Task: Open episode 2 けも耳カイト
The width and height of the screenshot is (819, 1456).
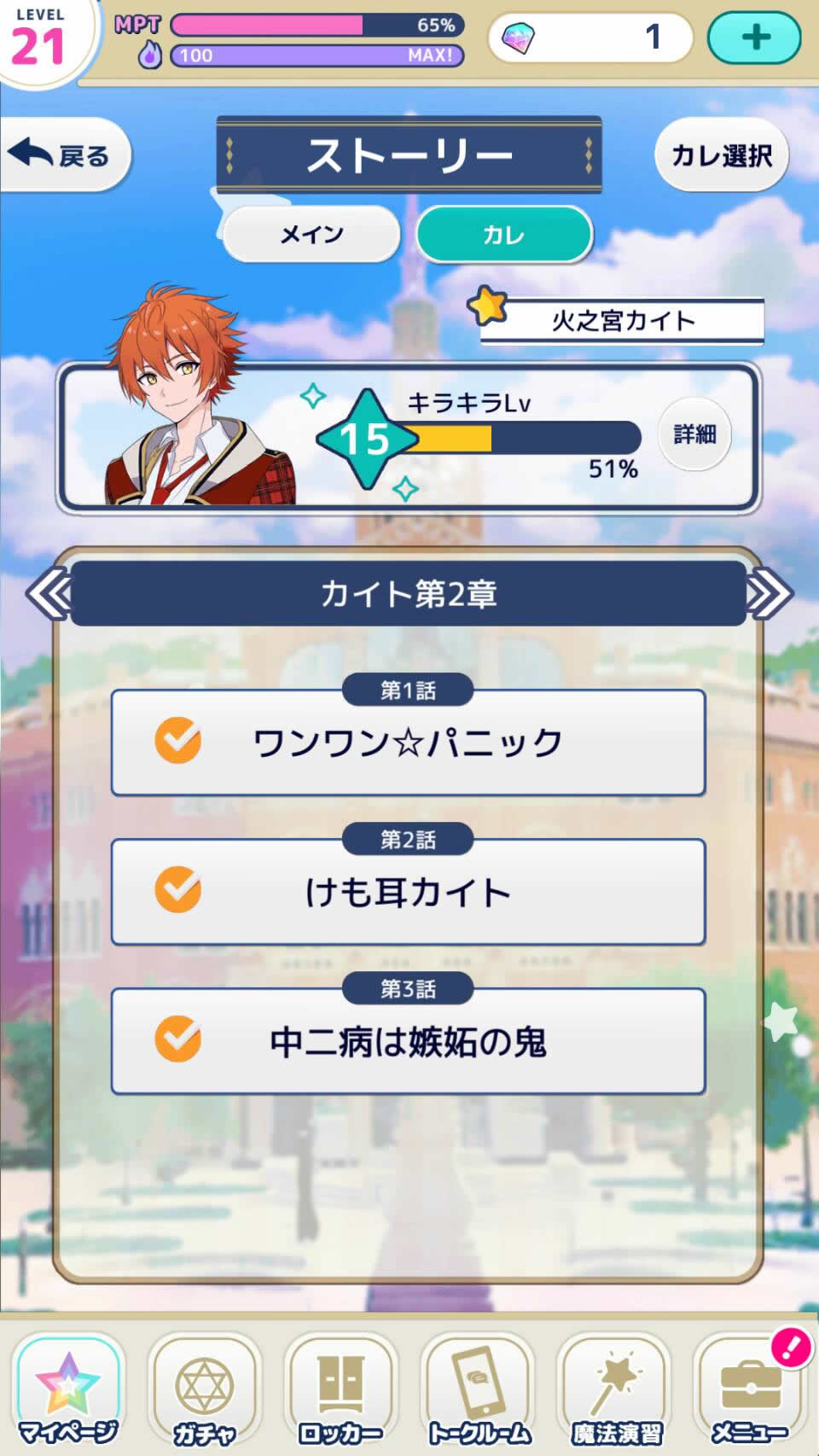Action: 408,892
